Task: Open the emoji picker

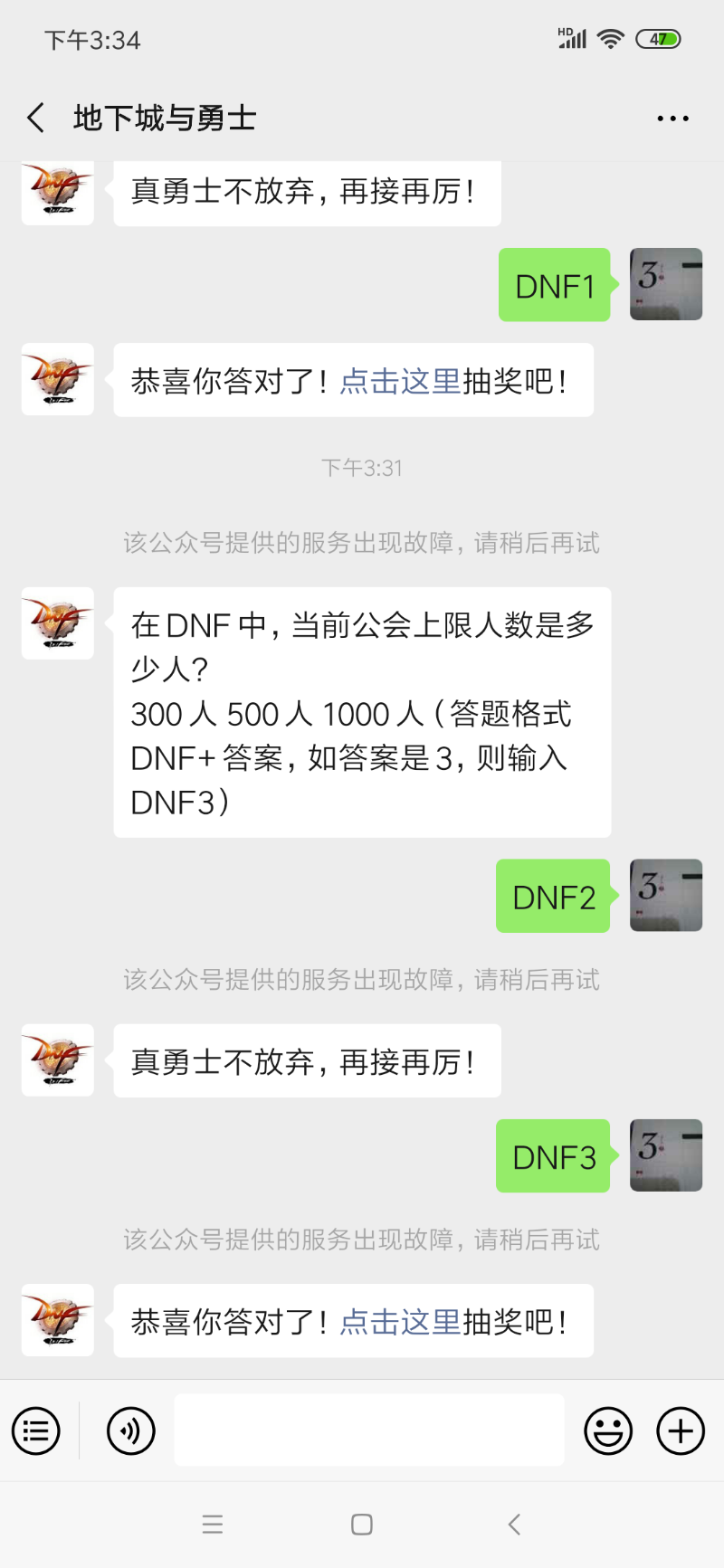Action: 608,1430
